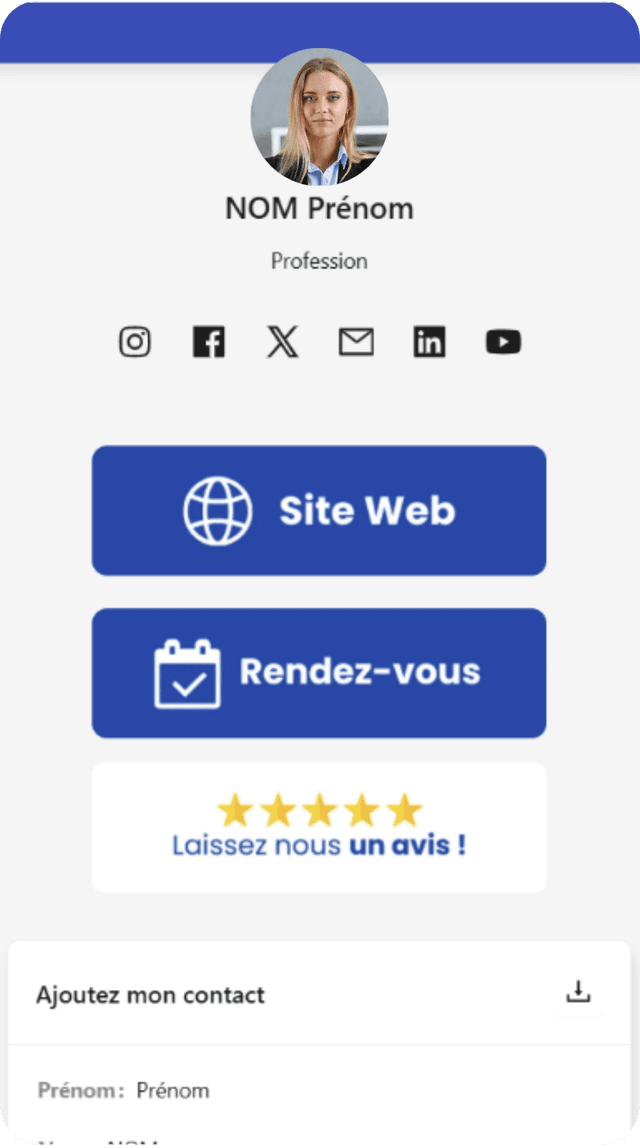The image size is (640, 1148).
Task: Visit the Site Web button
Action: click(x=319, y=511)
